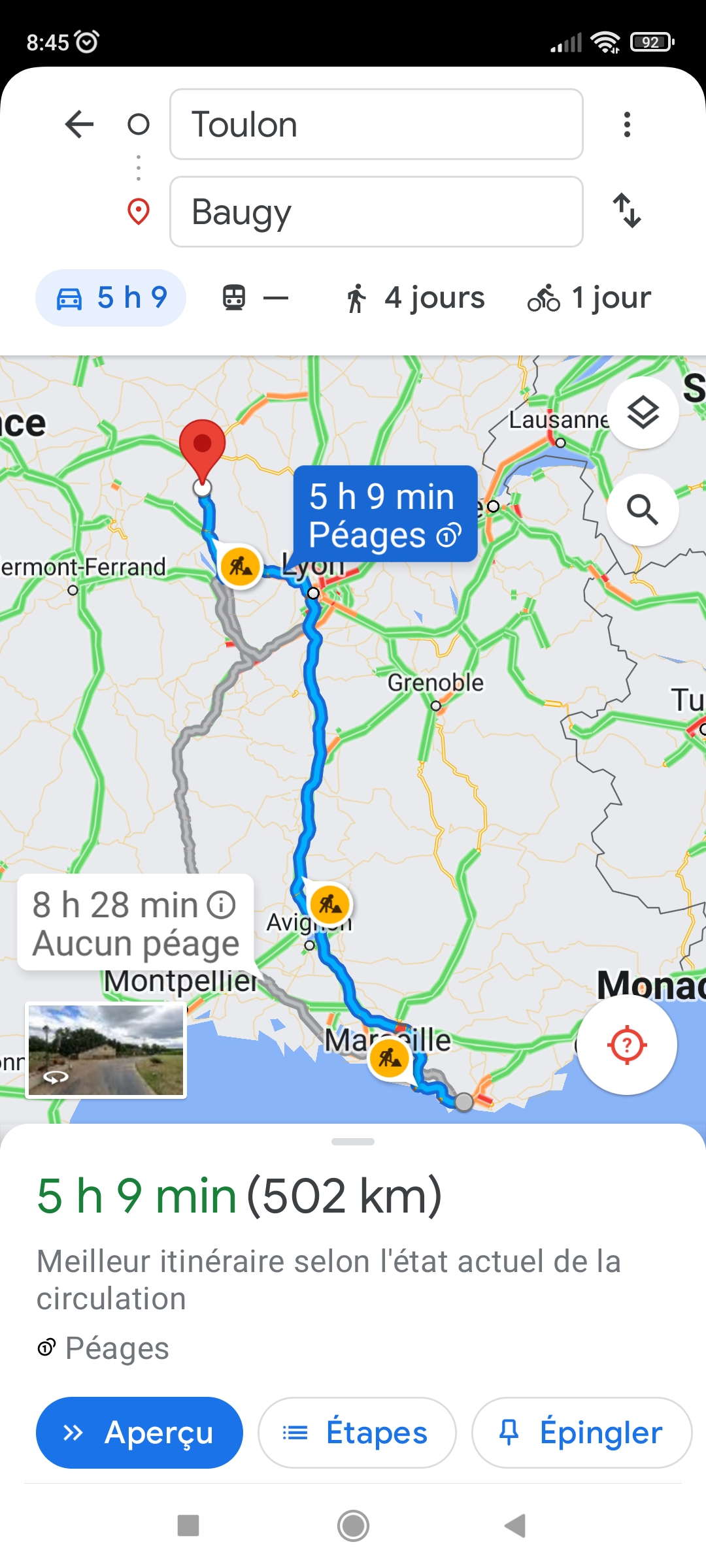Edit the Toulon starting point field

point(376,124)
